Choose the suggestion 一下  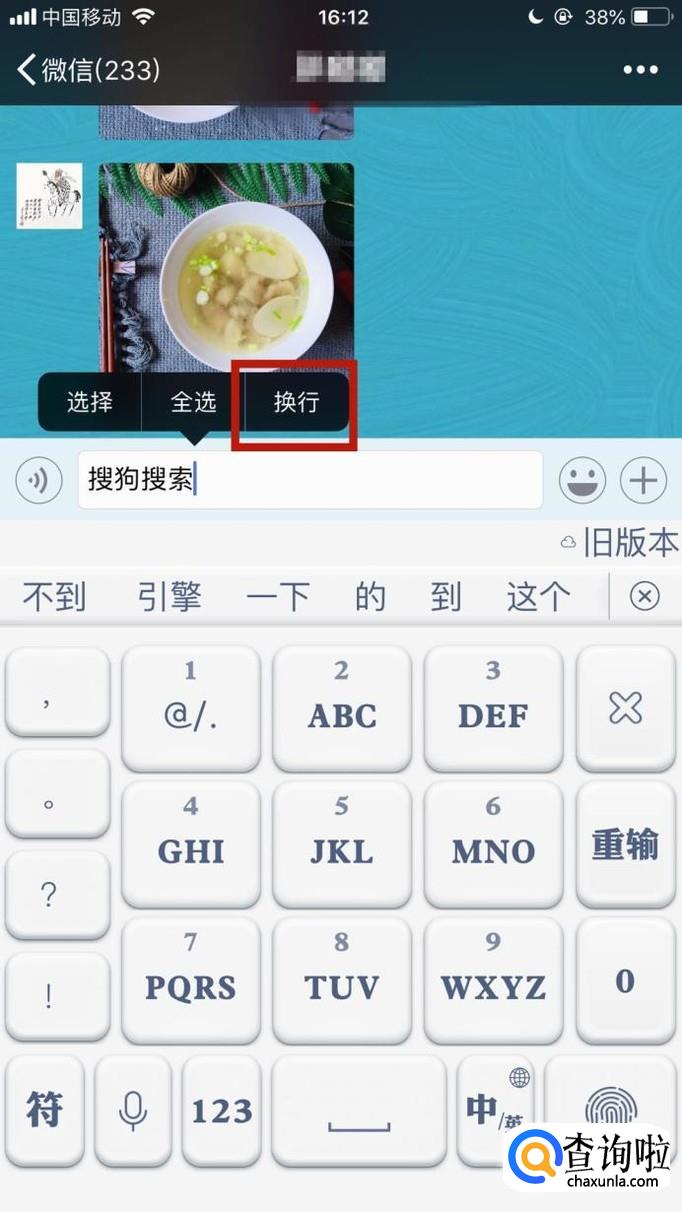coord(277,597)
